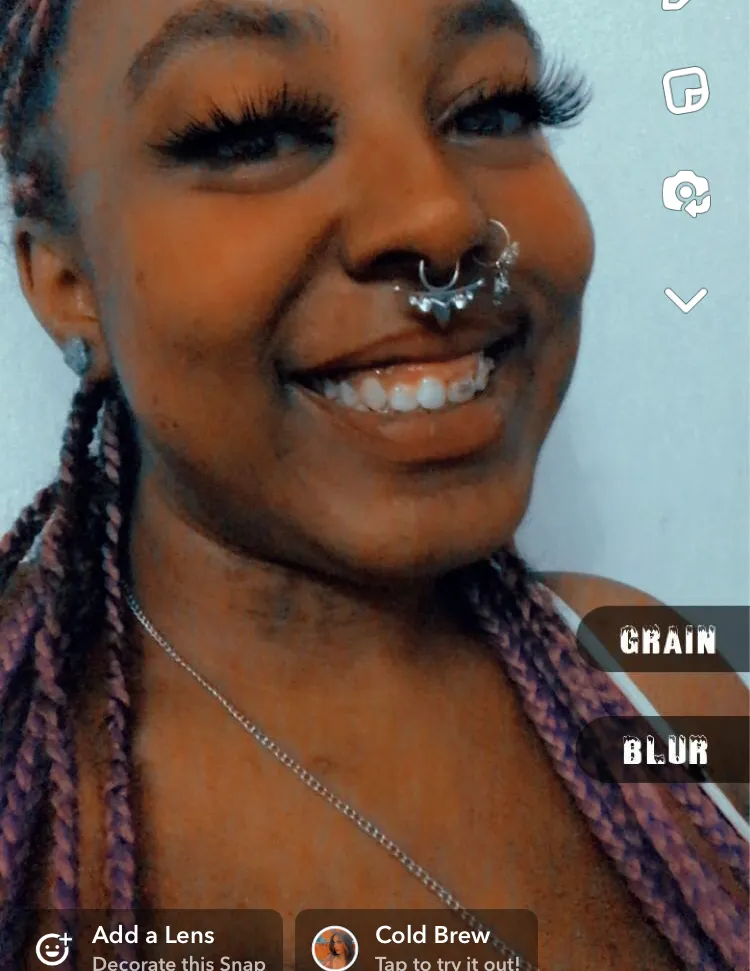Expand more tools with the down chevron
Screen dimensions: 750x971
[x=686, y=299]
